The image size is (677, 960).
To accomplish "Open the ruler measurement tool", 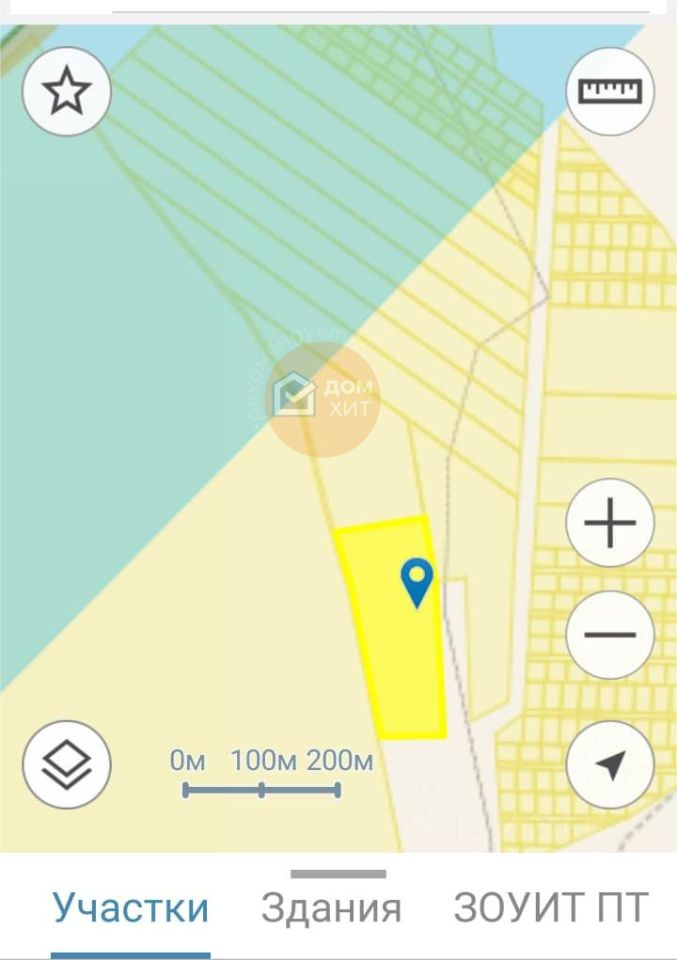I will click(x=610, y=92).
